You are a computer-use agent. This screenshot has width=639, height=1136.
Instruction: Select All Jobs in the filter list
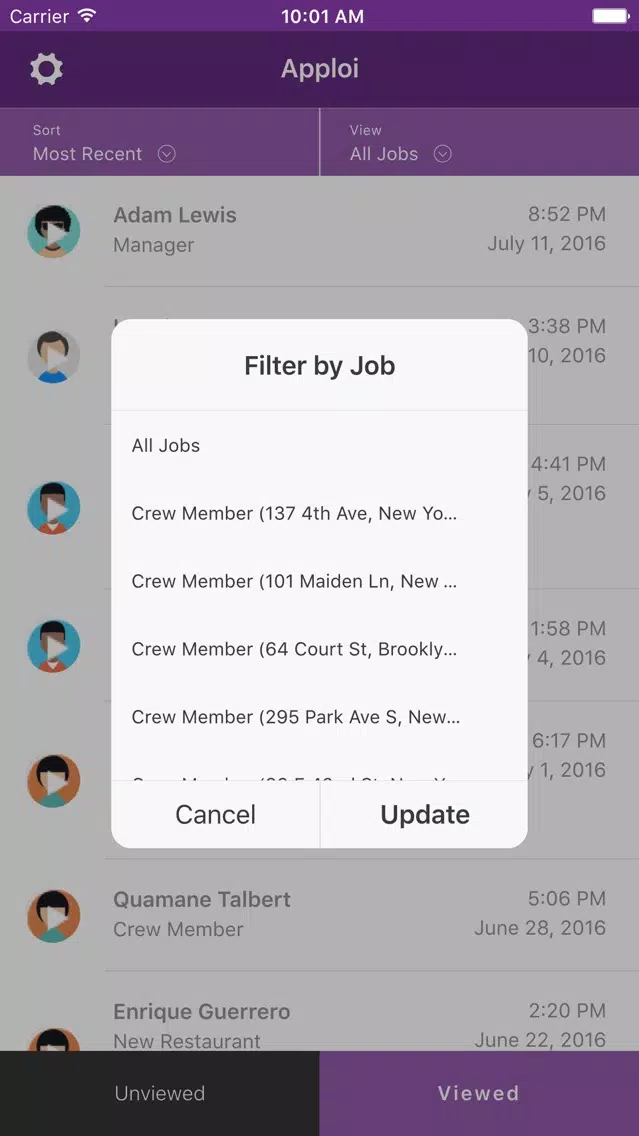point(318,446)
